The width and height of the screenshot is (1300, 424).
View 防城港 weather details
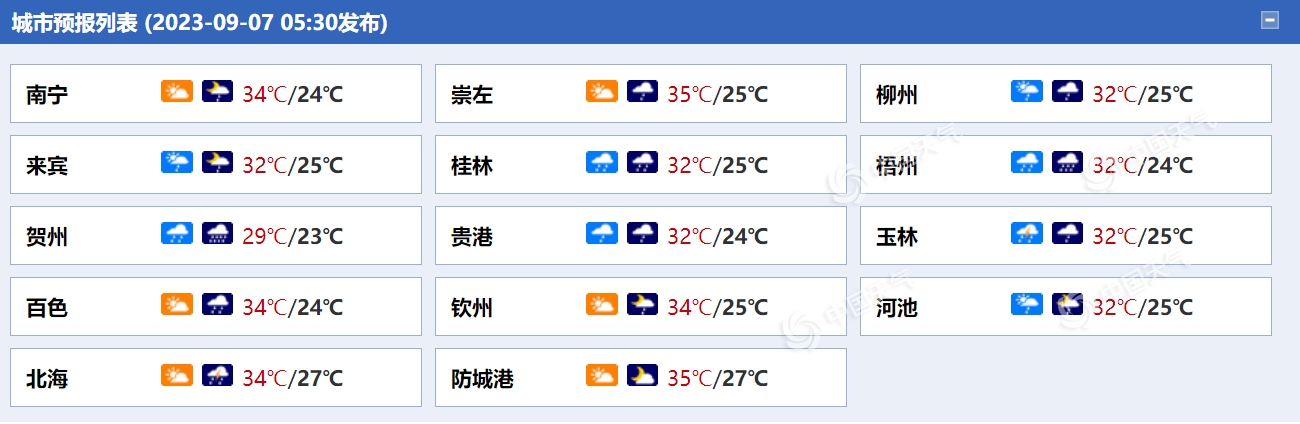482,379
